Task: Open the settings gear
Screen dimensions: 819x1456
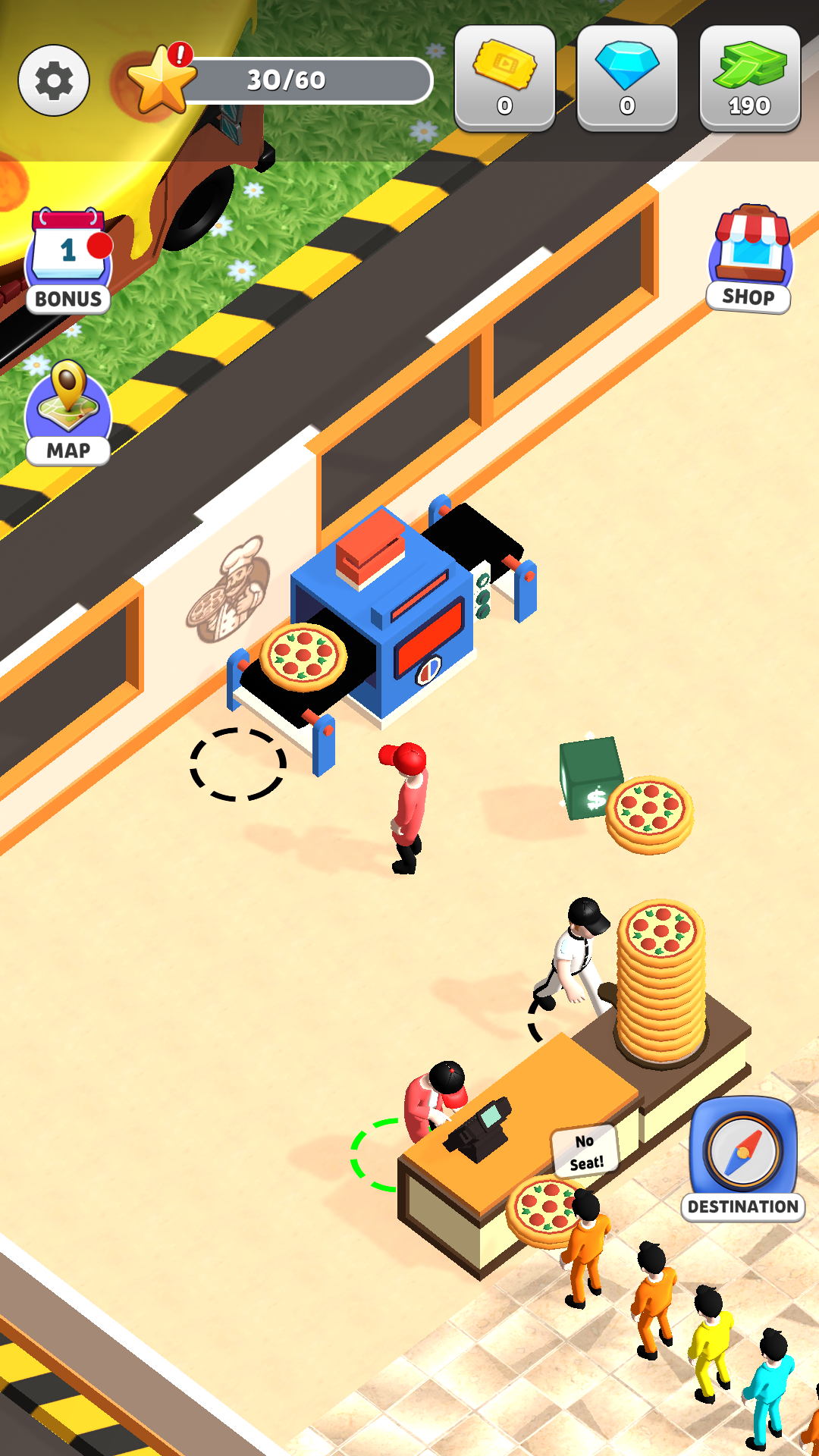Action: 54,80
